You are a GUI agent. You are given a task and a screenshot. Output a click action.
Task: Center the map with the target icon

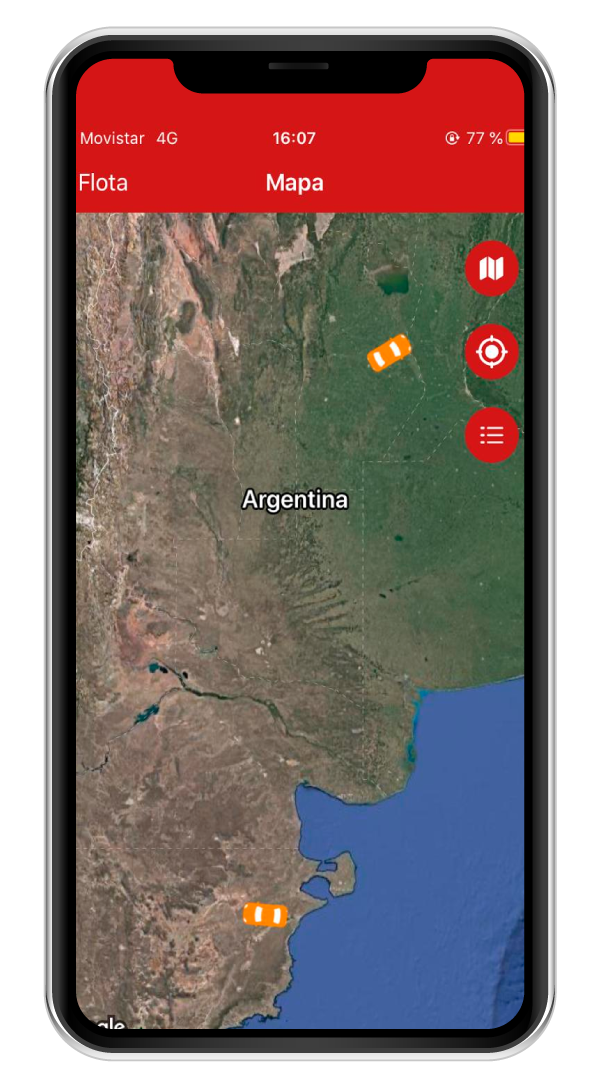(491, 352)
